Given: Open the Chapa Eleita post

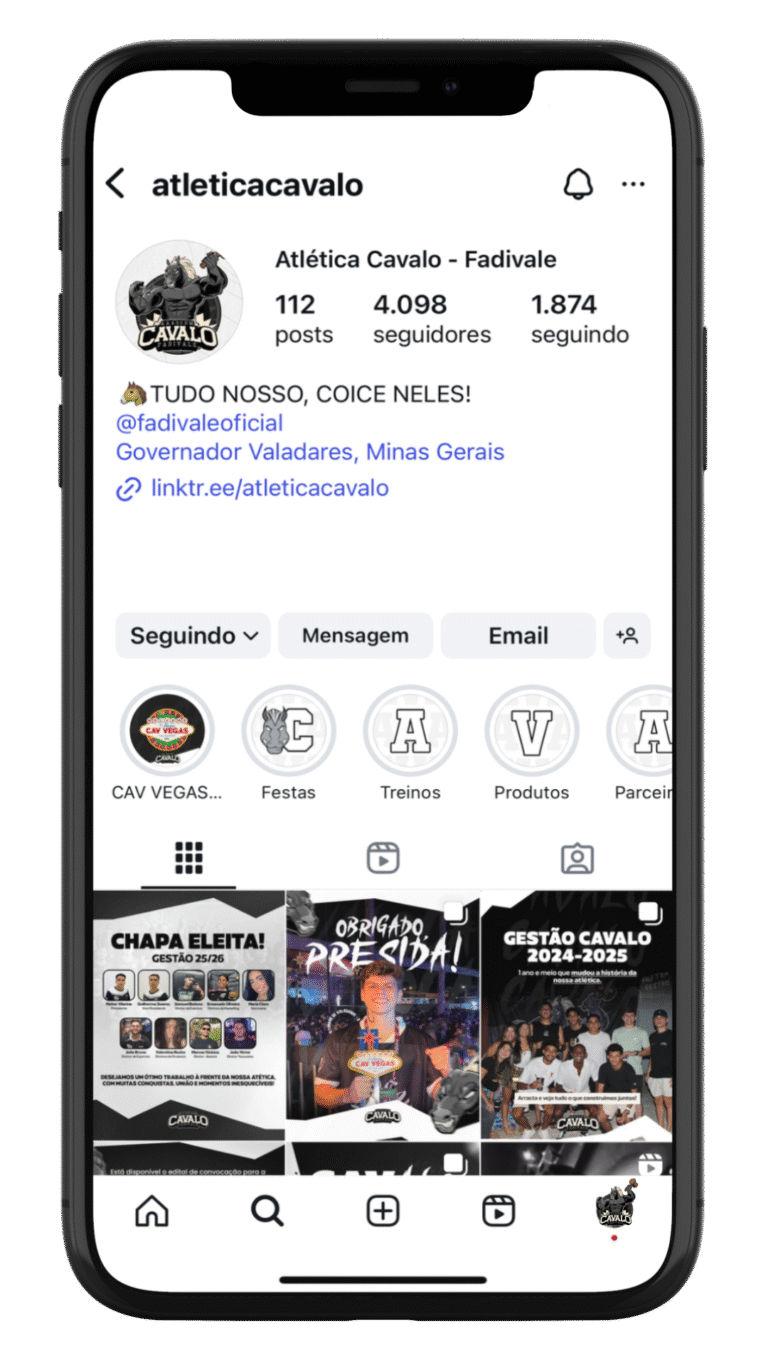Looking at the screenshot, I should [x=189, y=1015].
